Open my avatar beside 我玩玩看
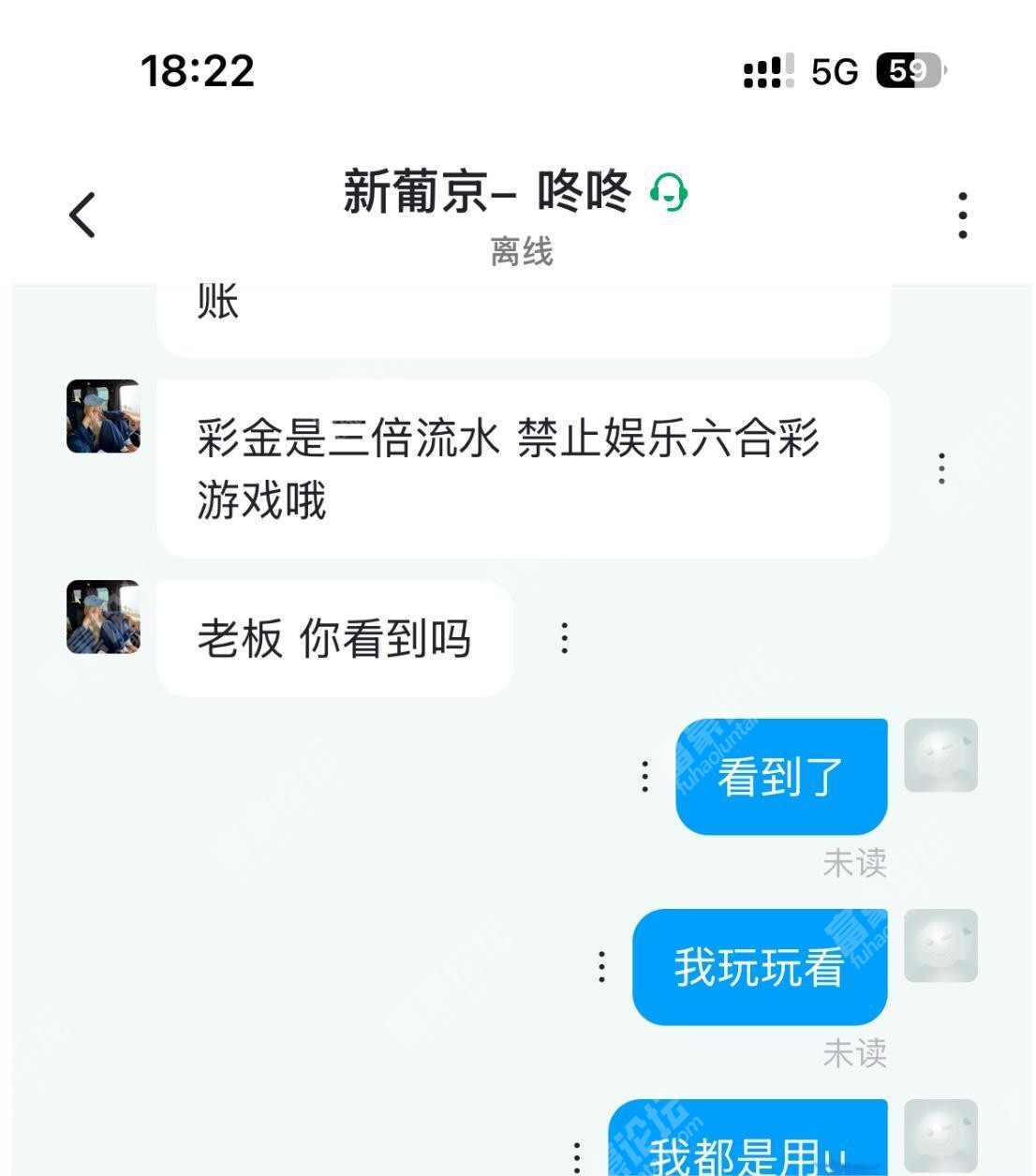The image size is (1036, 1176). [x=940, y=945]
